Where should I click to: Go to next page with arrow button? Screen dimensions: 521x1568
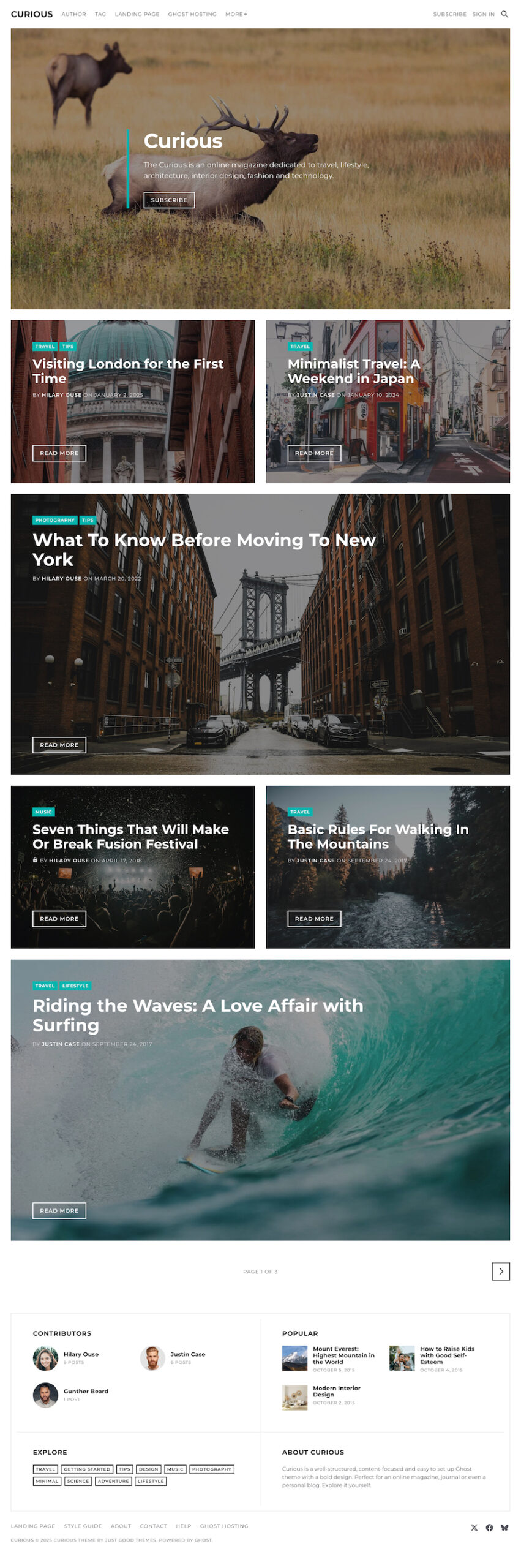500,1272
